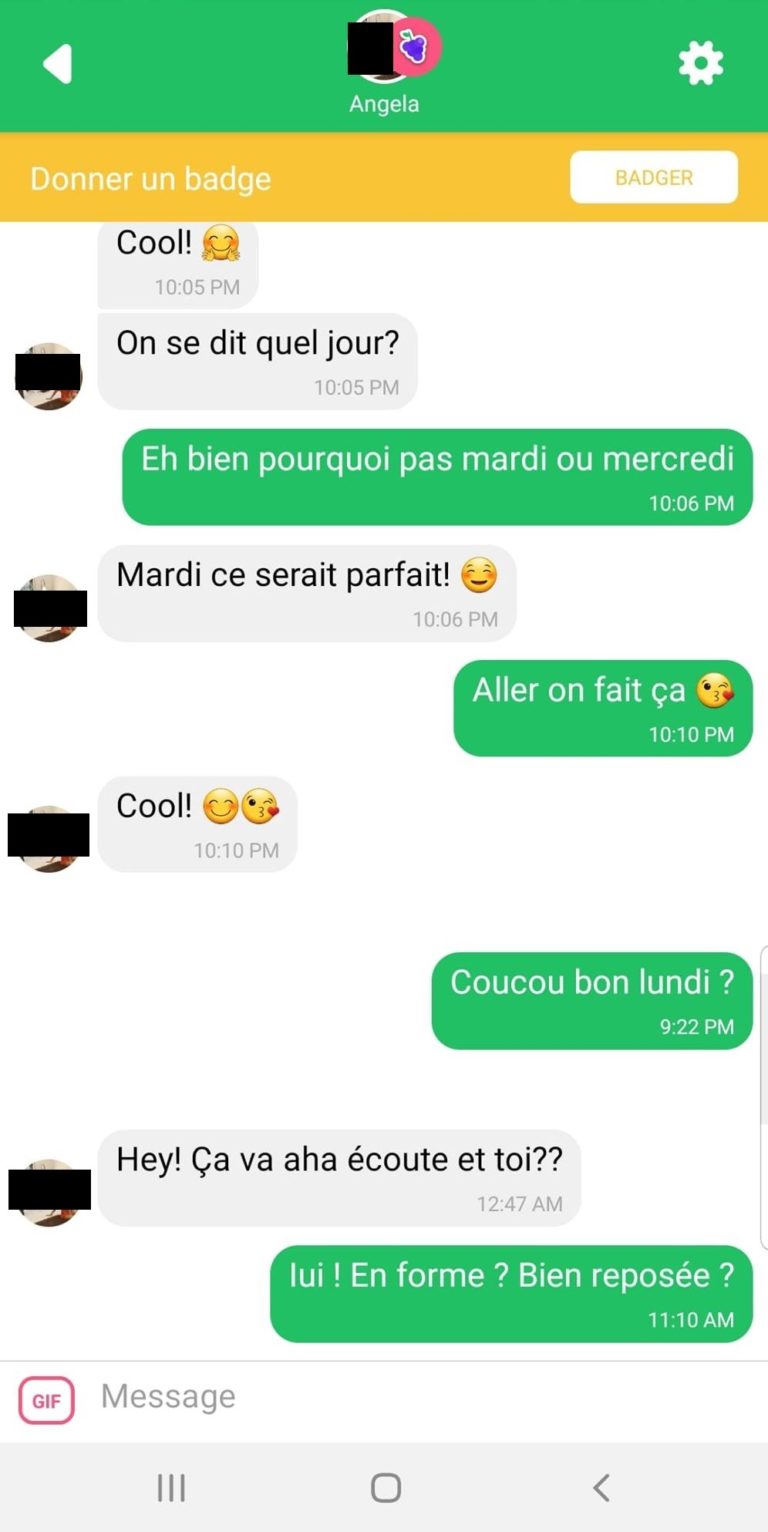768x1532 pixels.
Task: Go to the system home screen
Action: (385, 1488)
